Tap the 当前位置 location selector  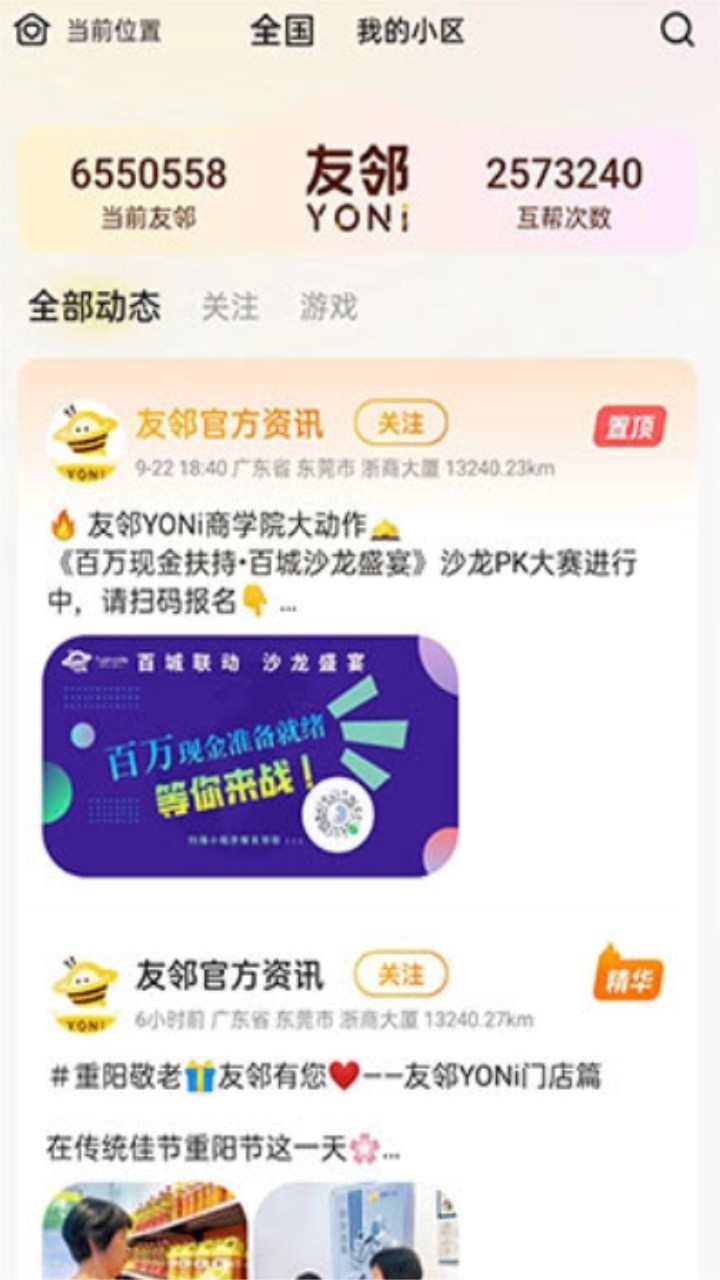point(88,31)
